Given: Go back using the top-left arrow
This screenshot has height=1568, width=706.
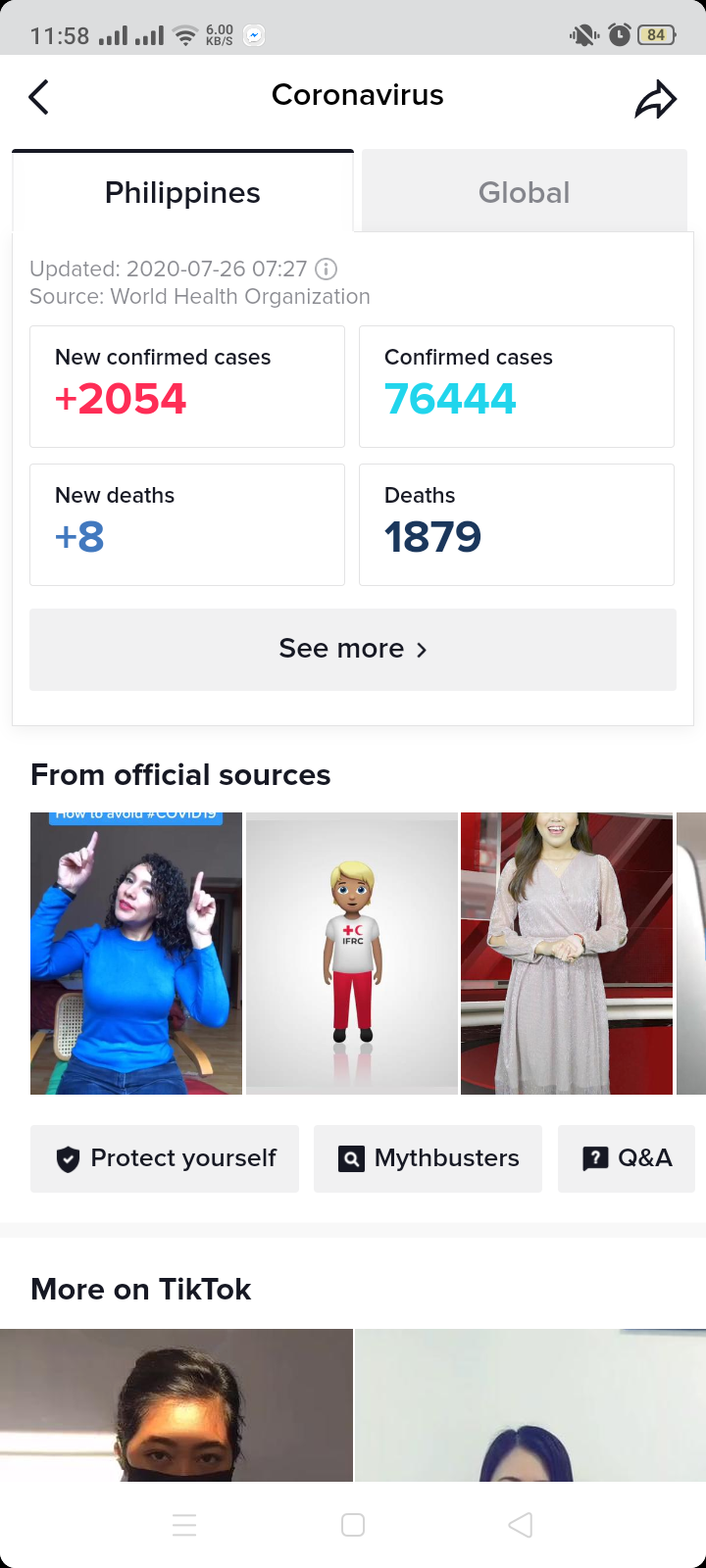Looking at the screenshot, I should point(39,97).
